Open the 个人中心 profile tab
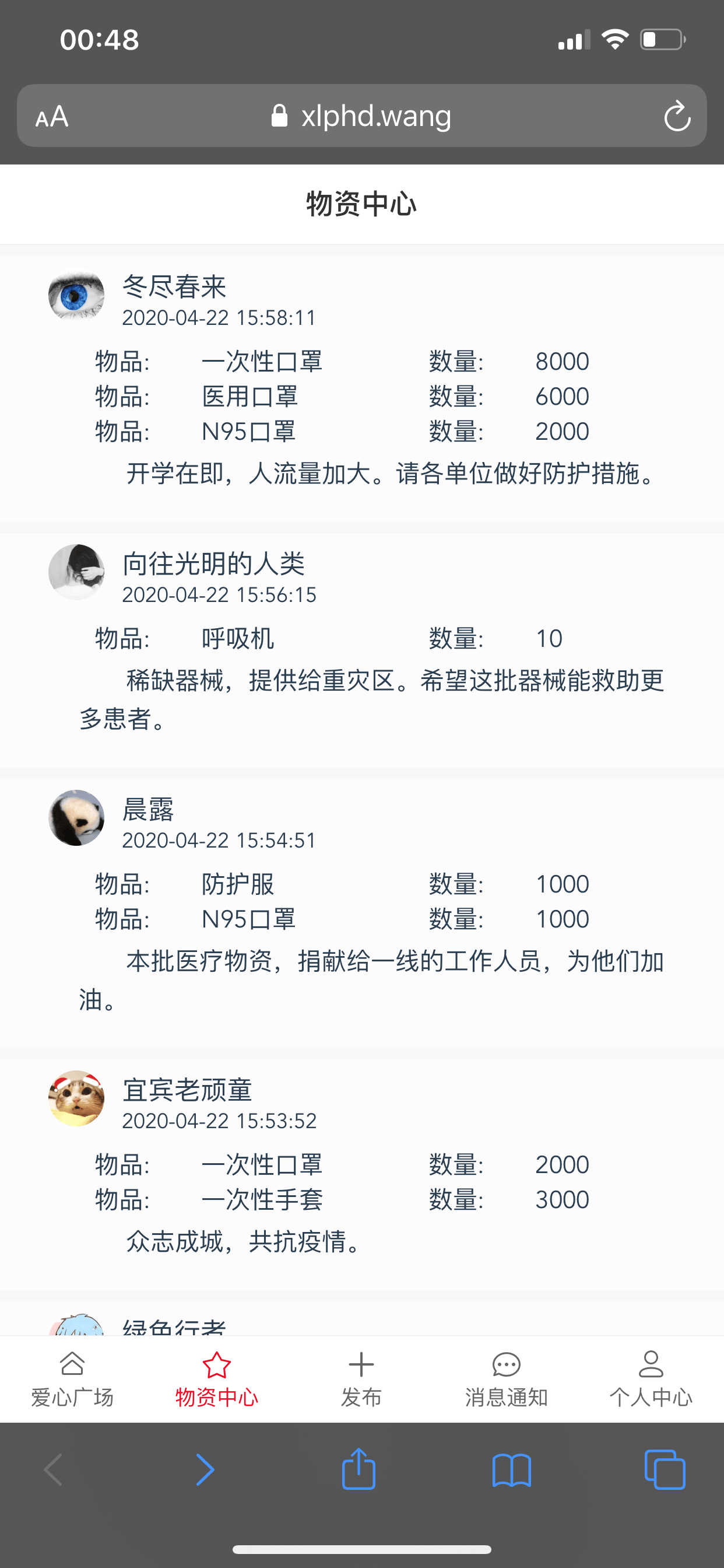Screen dimensions: 724x1568 [x=651, y=1380]
